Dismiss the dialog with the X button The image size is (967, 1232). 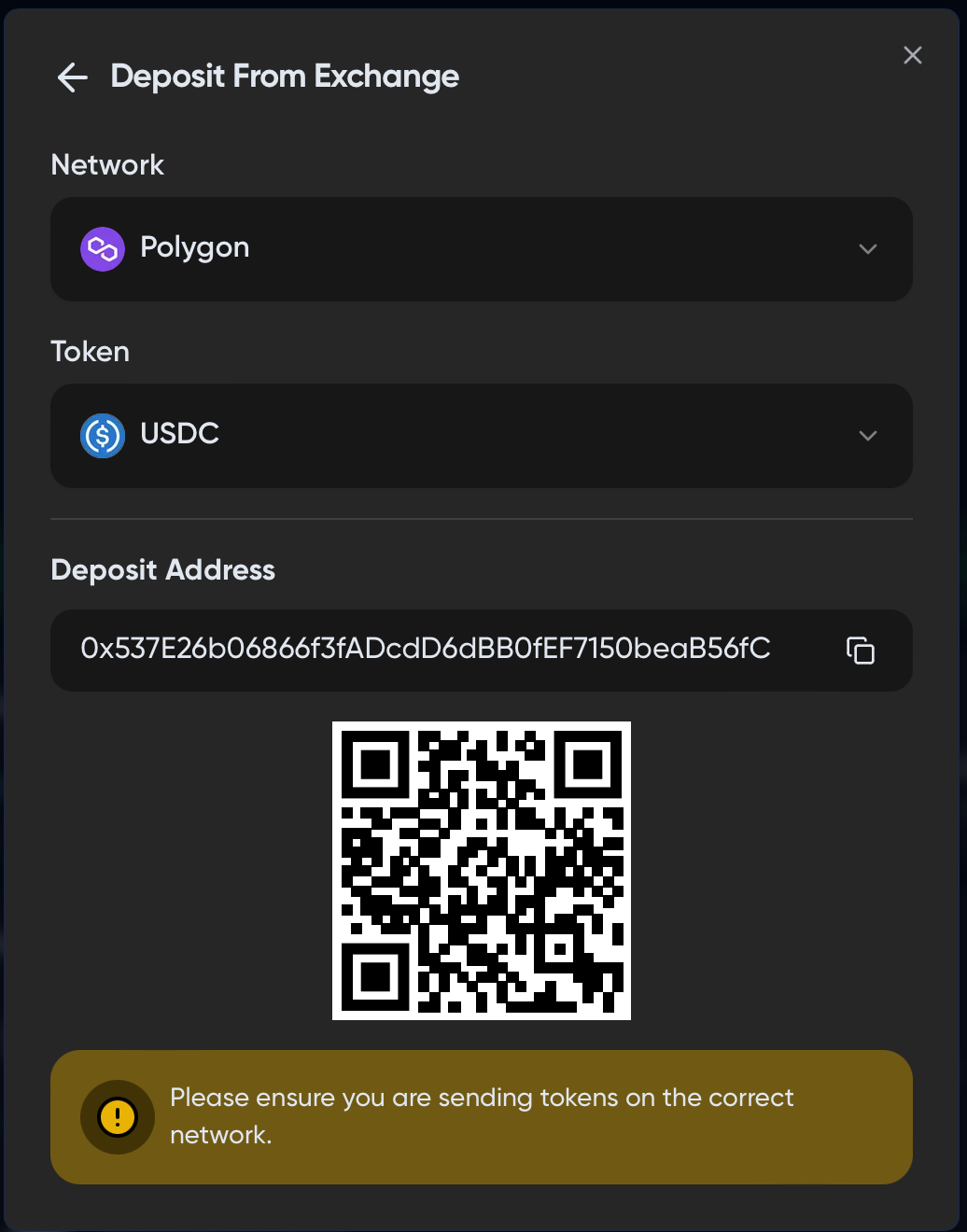pyautogui.click(x=912, y=55)
